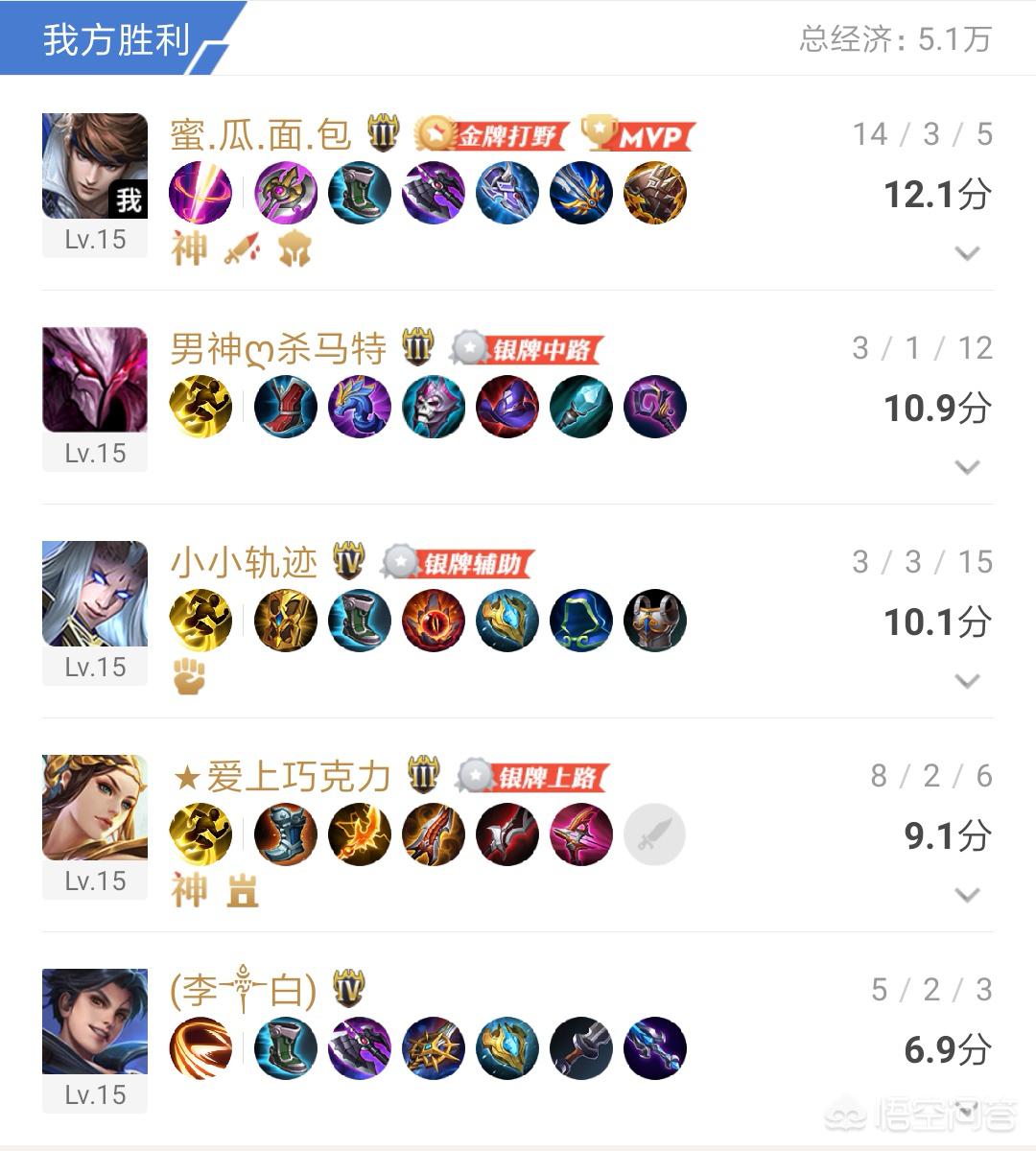Open ★爱上巧克力 hero avatar
Screen dimensions: 1036x1151
95,808
